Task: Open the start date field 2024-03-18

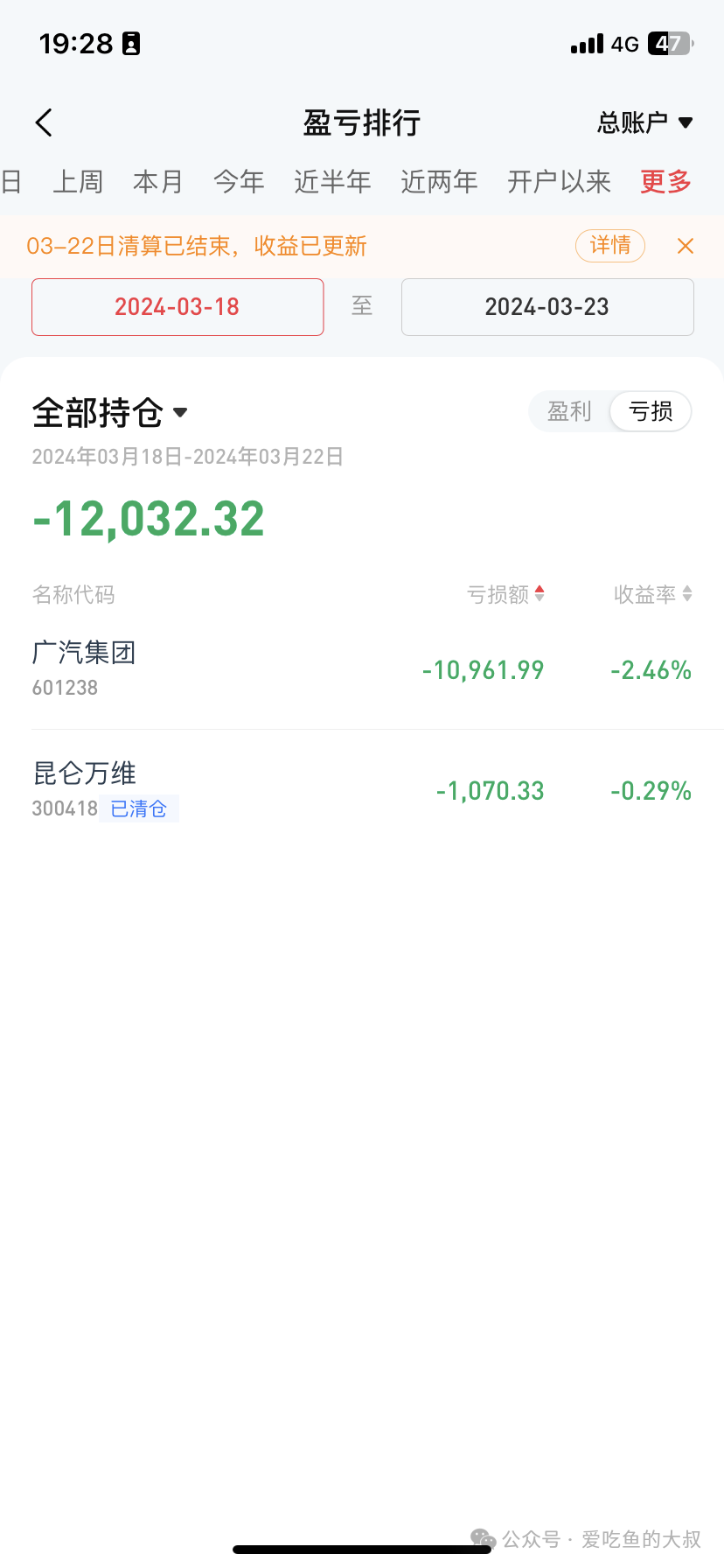Action: click(x=177, y=307)
